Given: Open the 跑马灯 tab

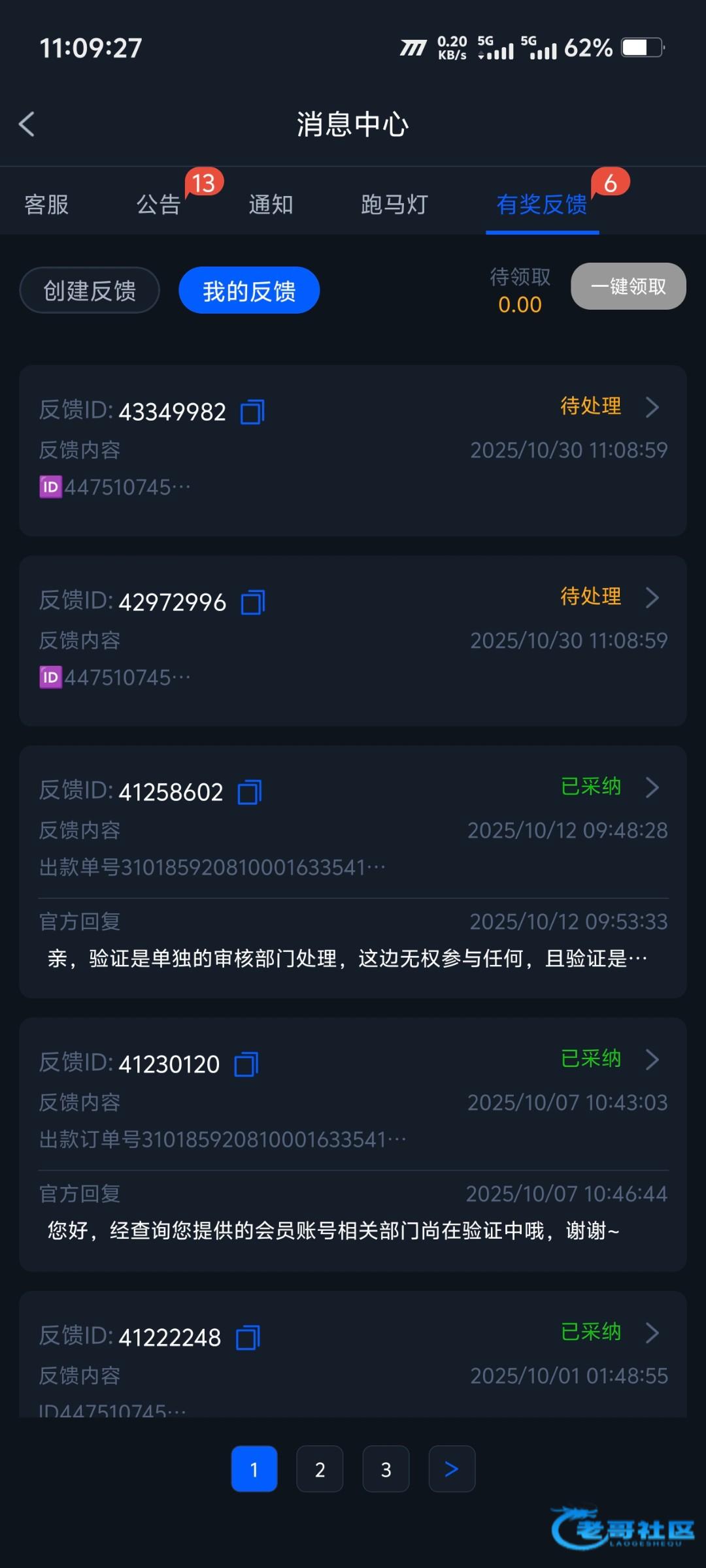Looking at the screenshot, I should click(x=394, y=204).
